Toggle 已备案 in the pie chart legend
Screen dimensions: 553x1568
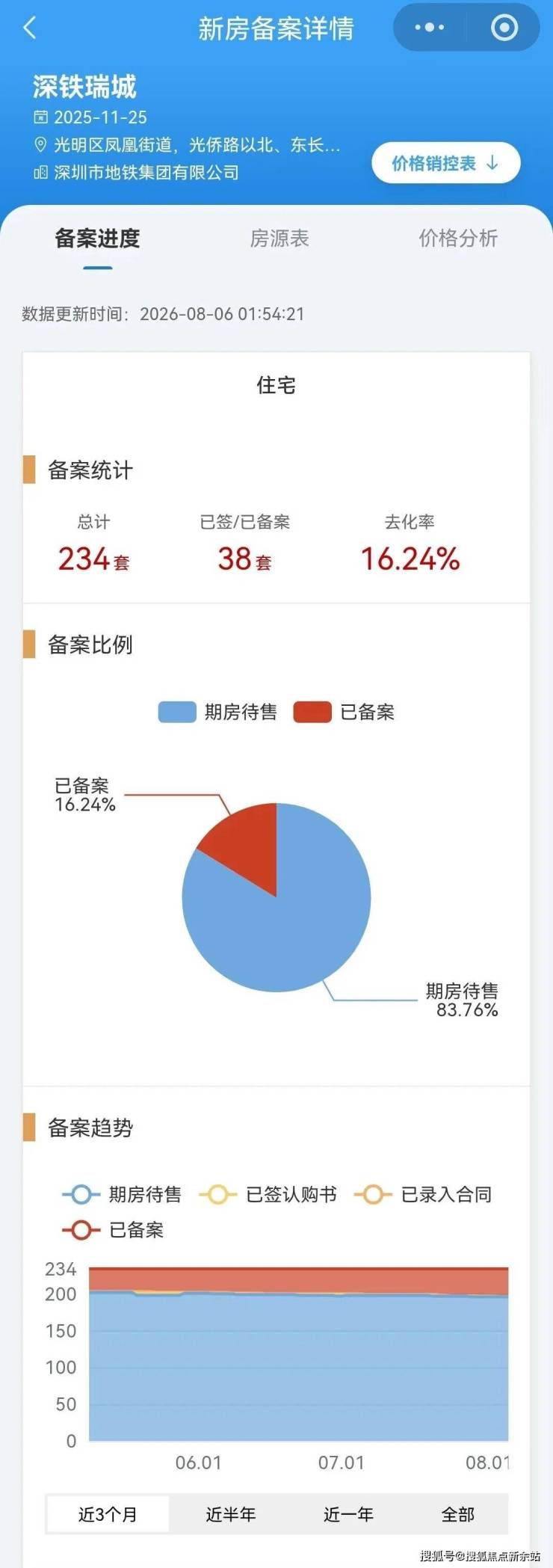[344, 712]
